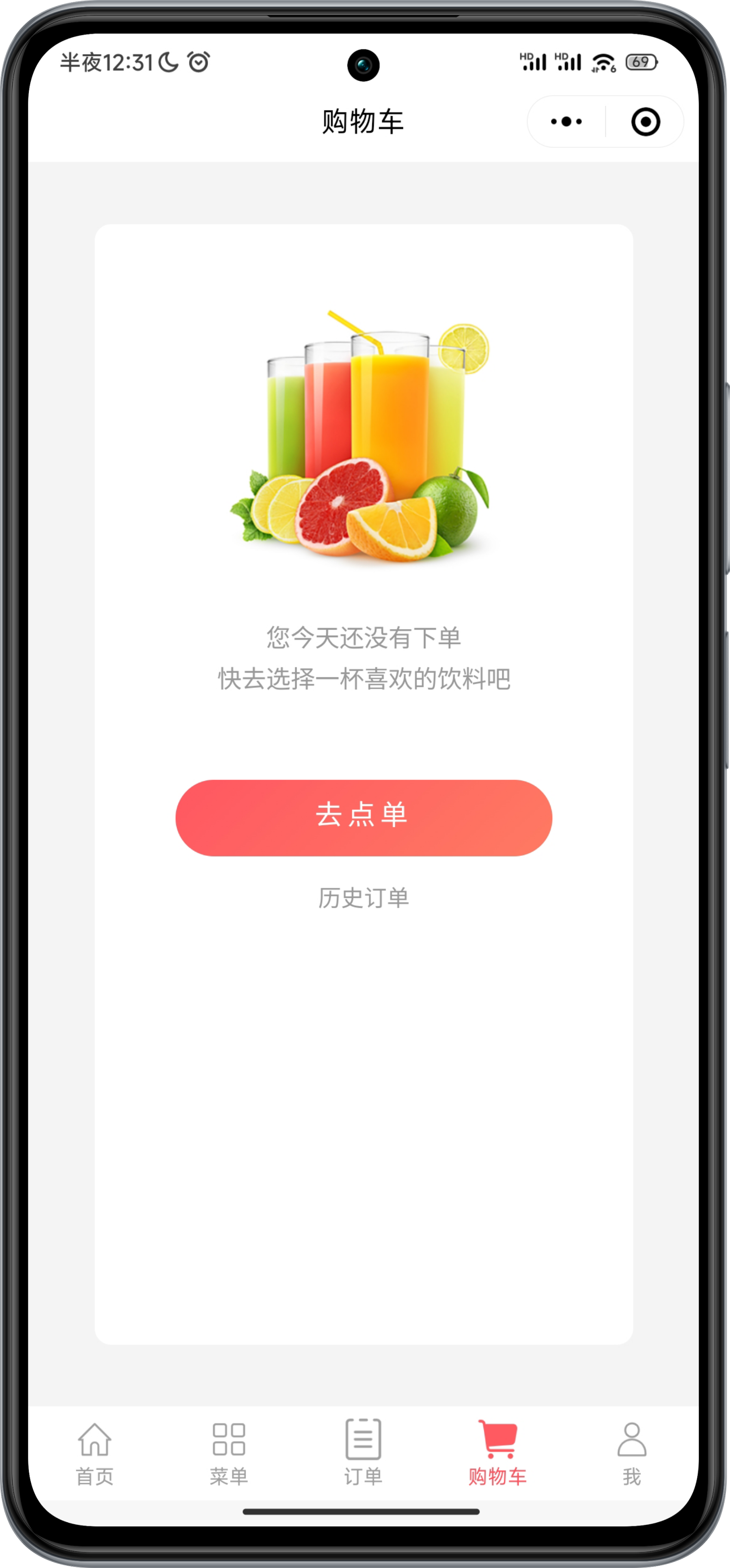730x1568 pixels.
Task: Switch to the 我 profile tab
Action: click(632, 1454)
